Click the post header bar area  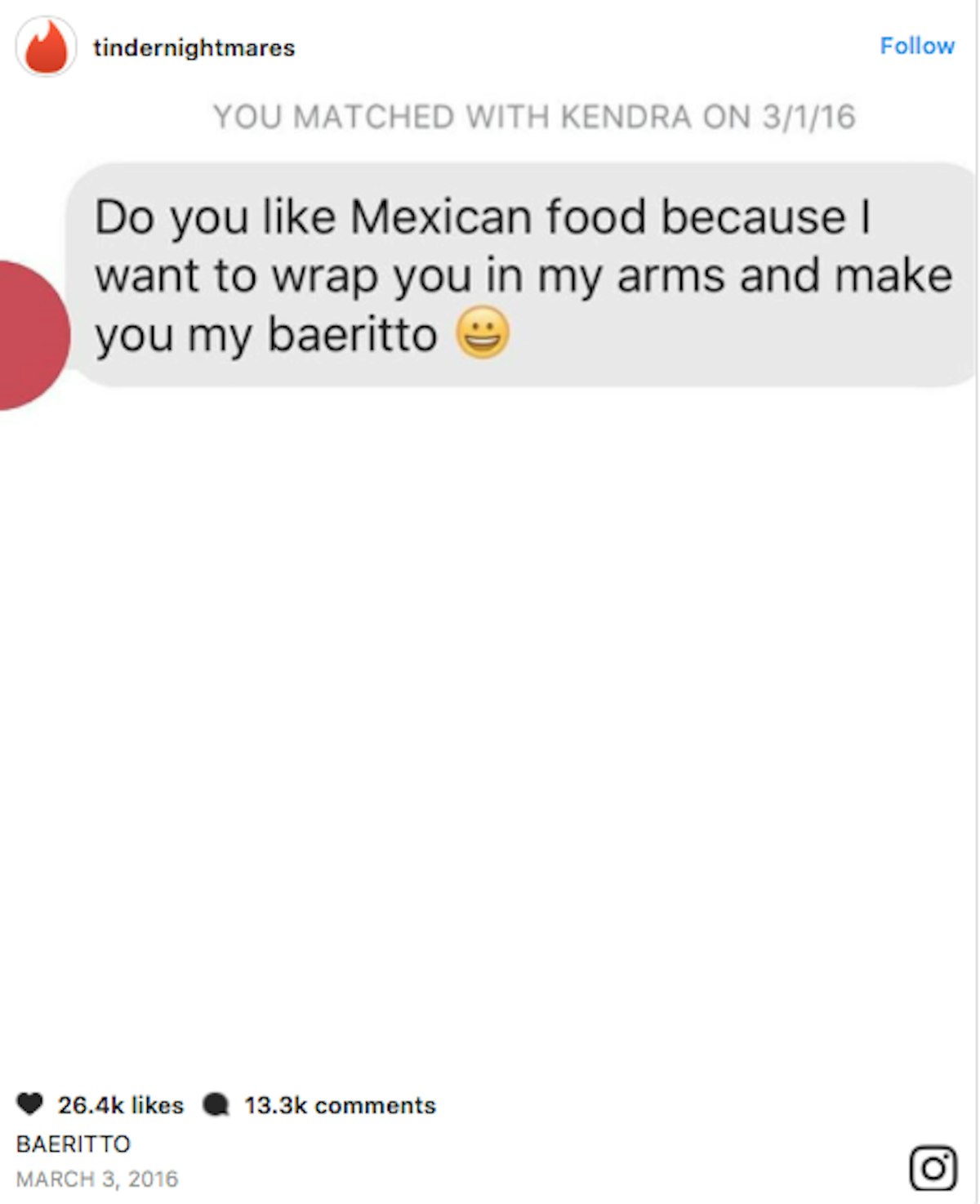[x=490, y=47]
